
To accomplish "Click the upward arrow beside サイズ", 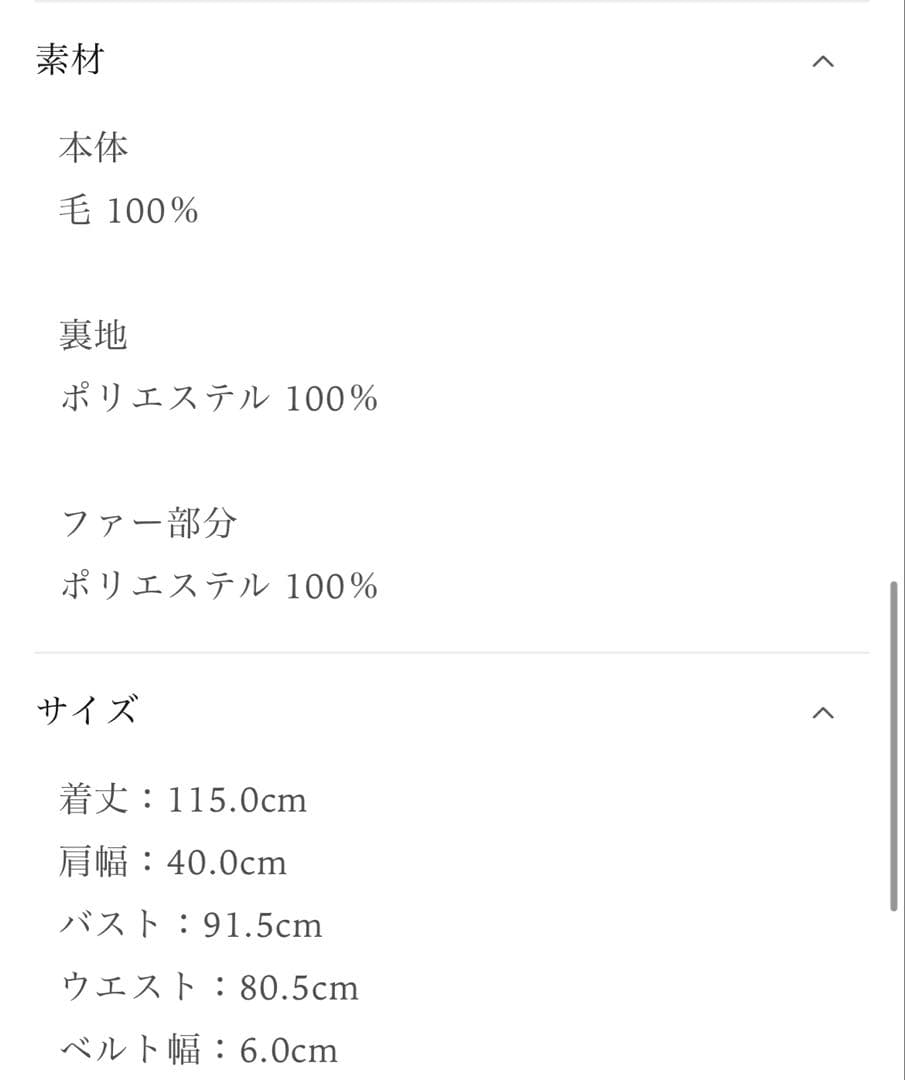I will coord(822,713).
